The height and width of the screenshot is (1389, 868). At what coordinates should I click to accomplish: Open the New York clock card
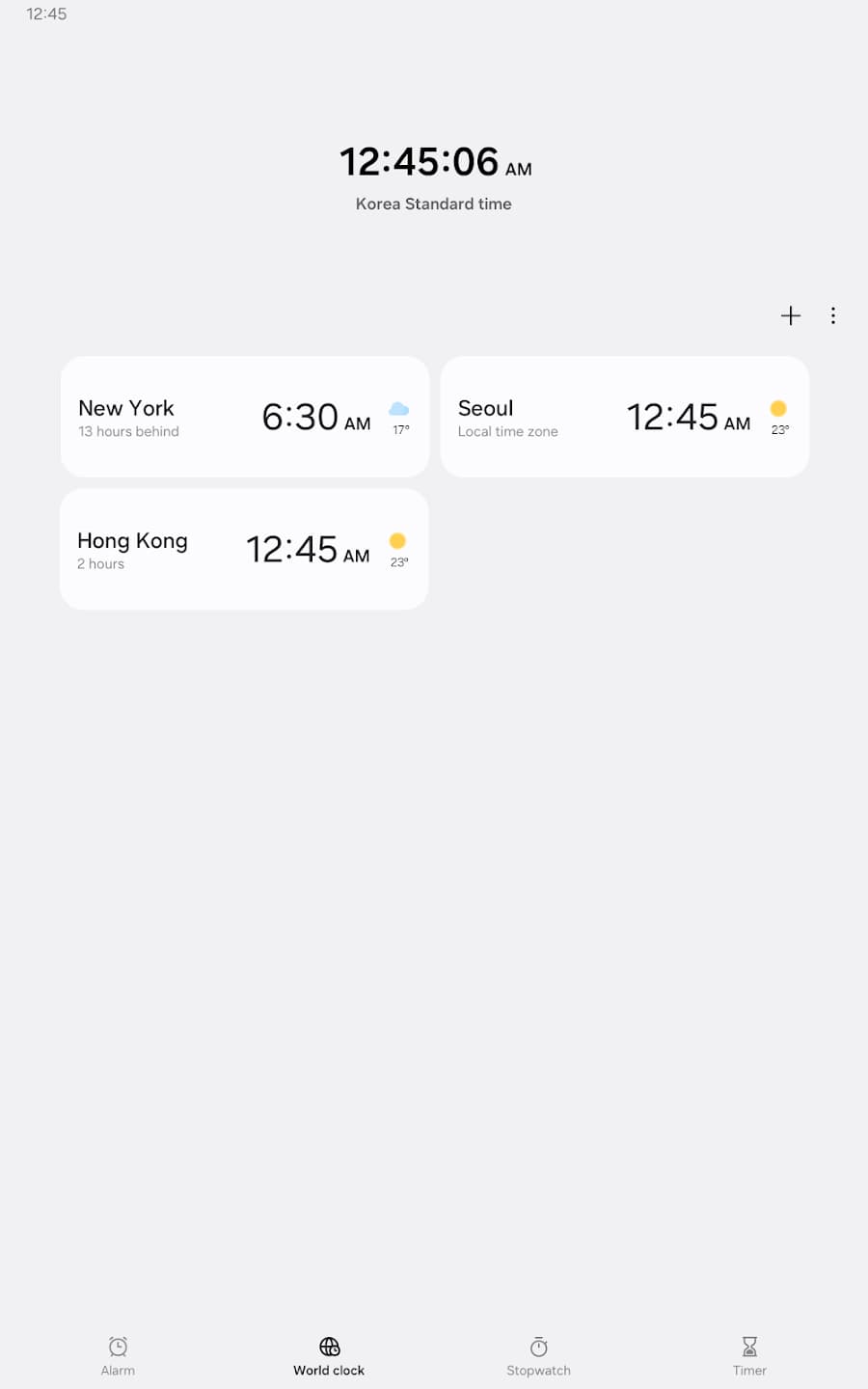(x=244, y=417)
